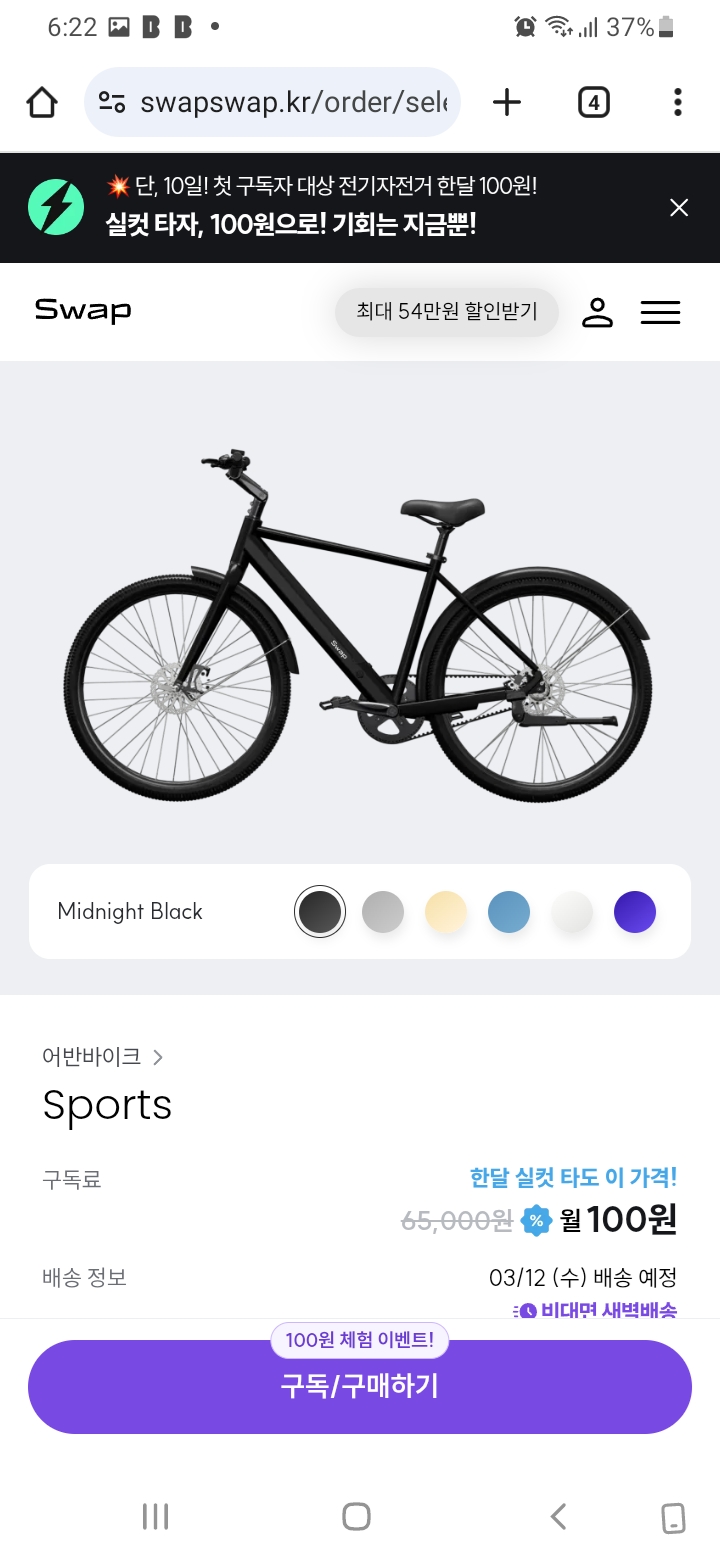Open the browser overflow menu
The width and height of the screenshot is (720, 1560).
(677, 102)
